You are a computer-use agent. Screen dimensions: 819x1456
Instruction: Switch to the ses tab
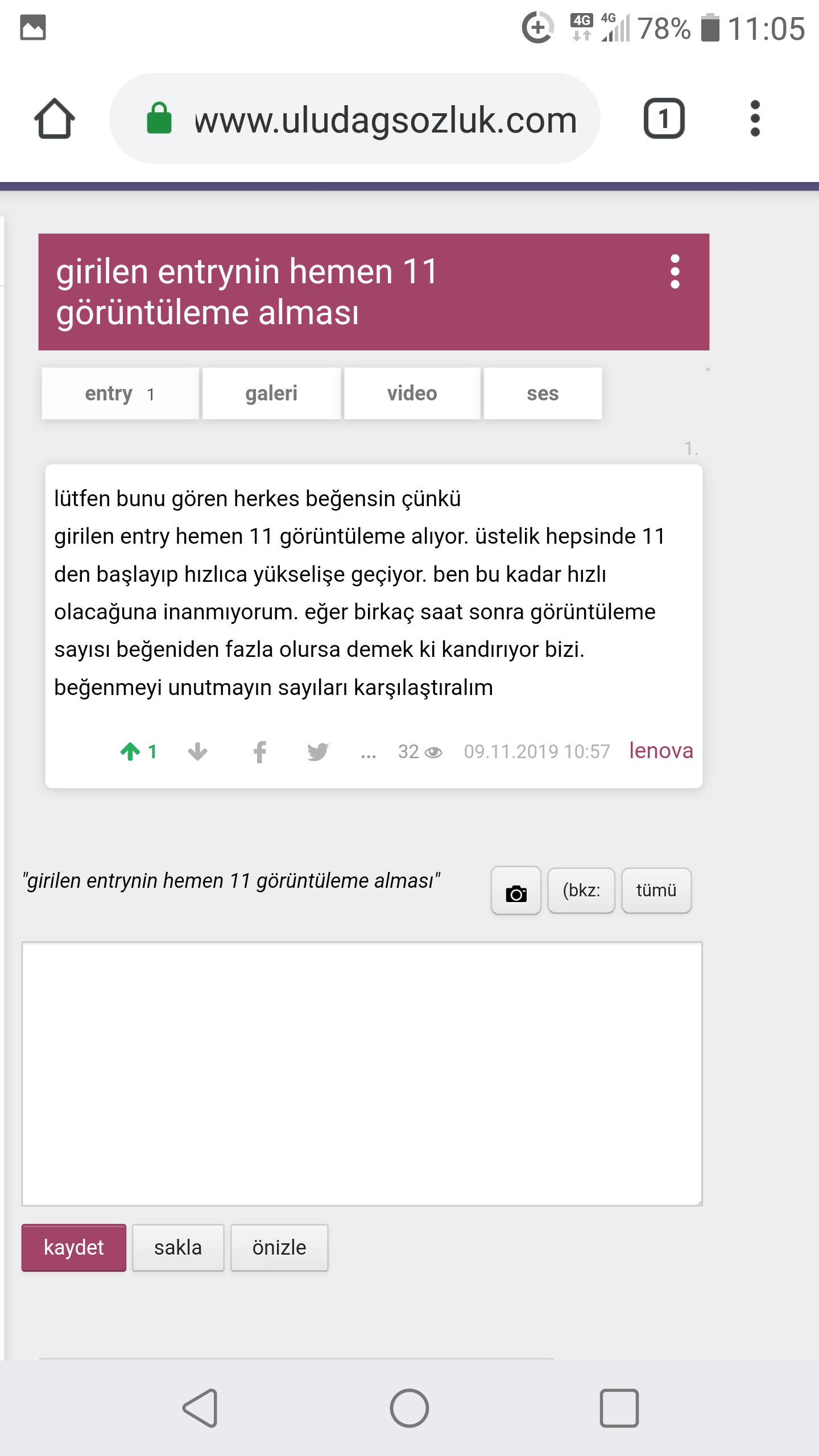pyautogui.click(x=543, y=394)
